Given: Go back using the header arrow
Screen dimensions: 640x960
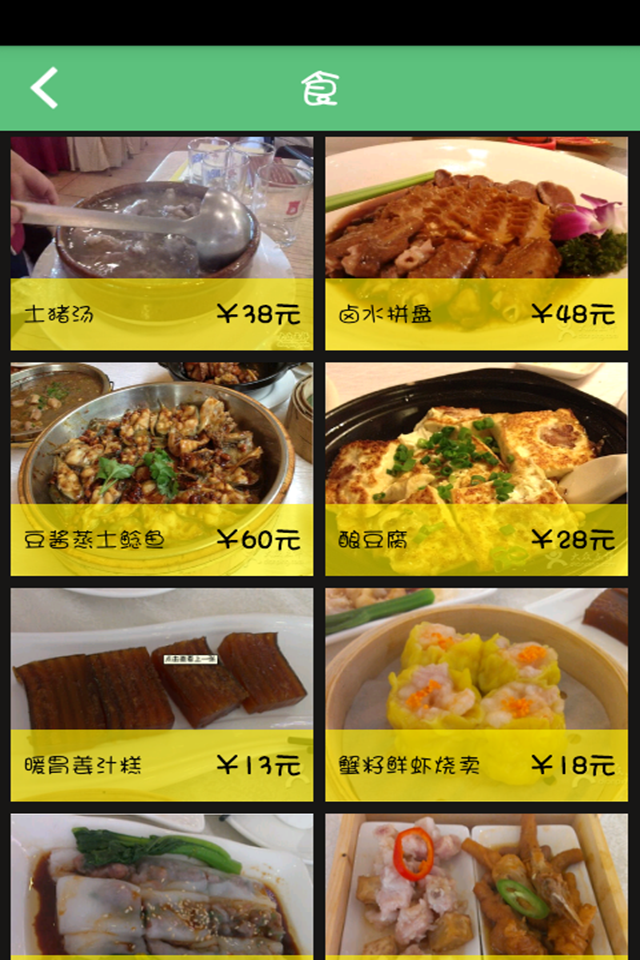Looking at the screenshot, I should [45, 88].
